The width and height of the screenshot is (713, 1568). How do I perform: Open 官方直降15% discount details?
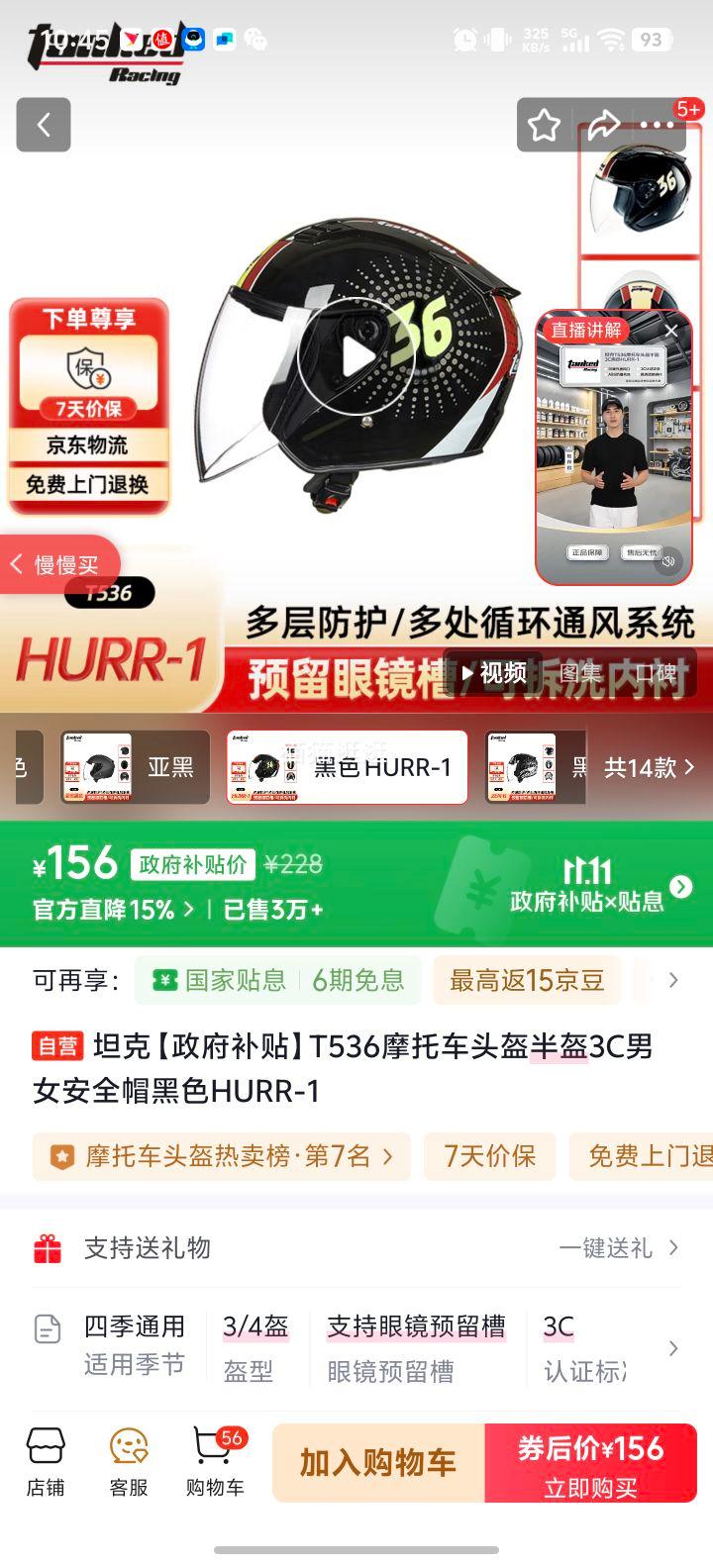(x=113, y=910)
